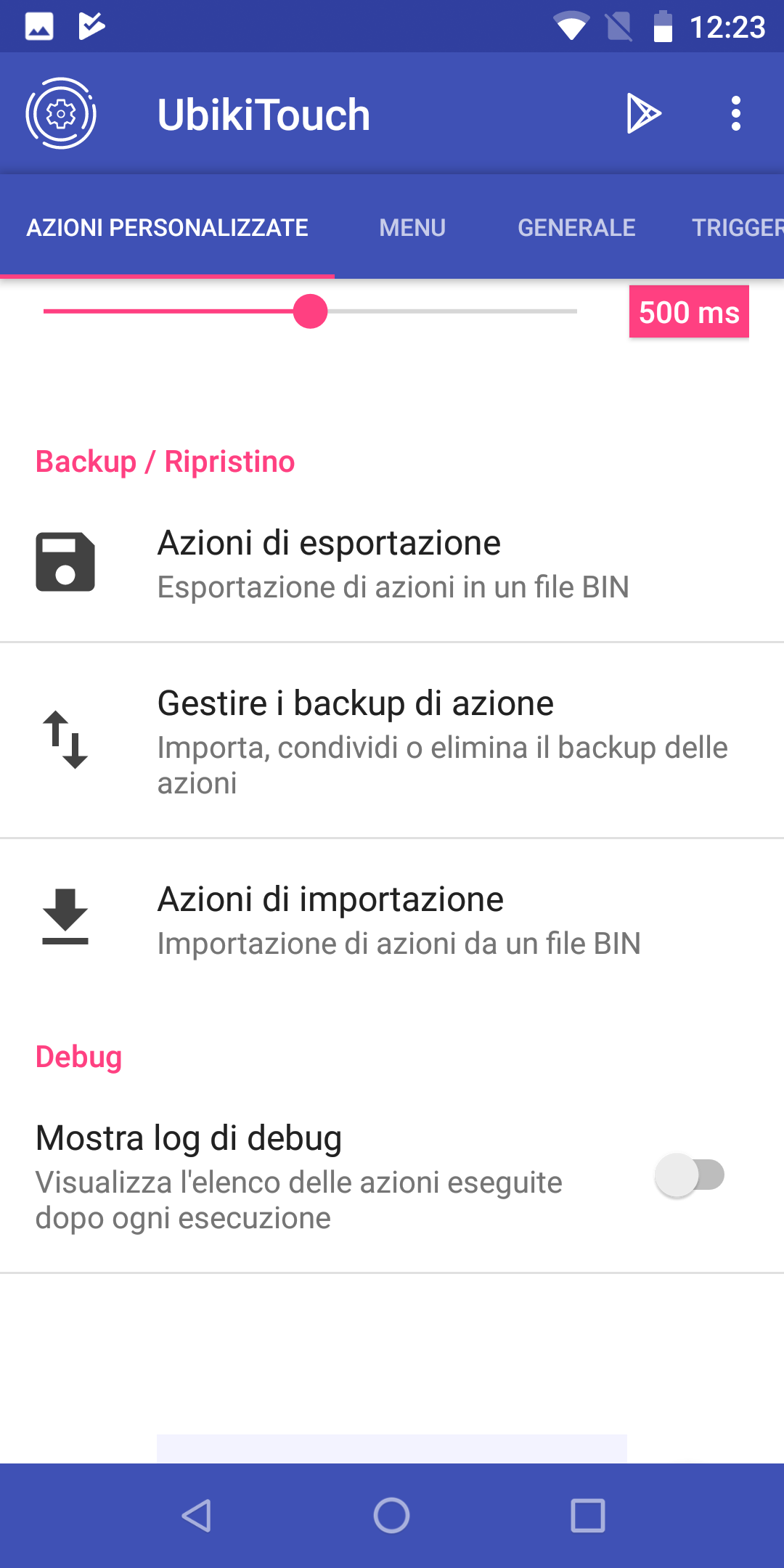Switch to the TRIGGER tab
Viewport: 784px width, 1568px height.
pos(738,227)
